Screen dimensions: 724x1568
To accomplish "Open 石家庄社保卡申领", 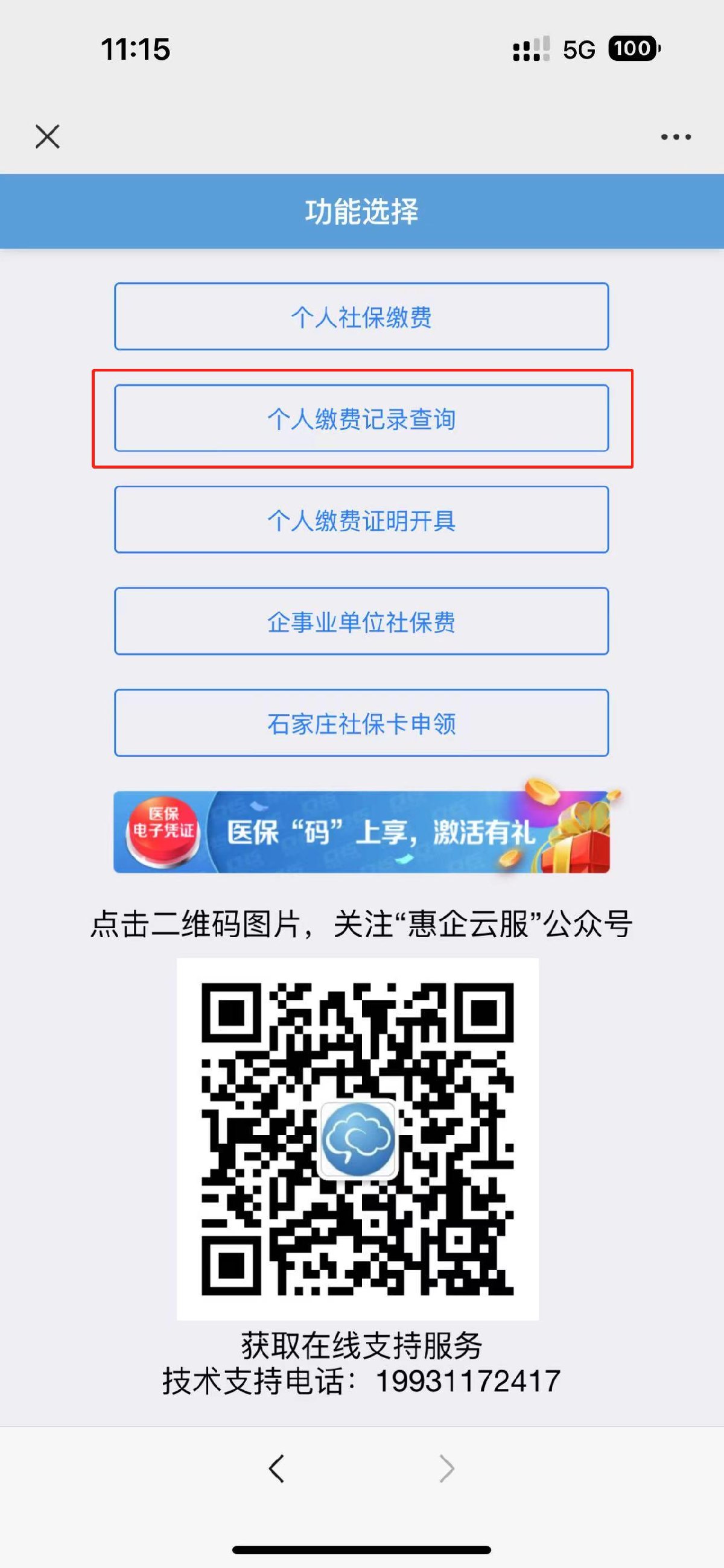I will point(361,723).
